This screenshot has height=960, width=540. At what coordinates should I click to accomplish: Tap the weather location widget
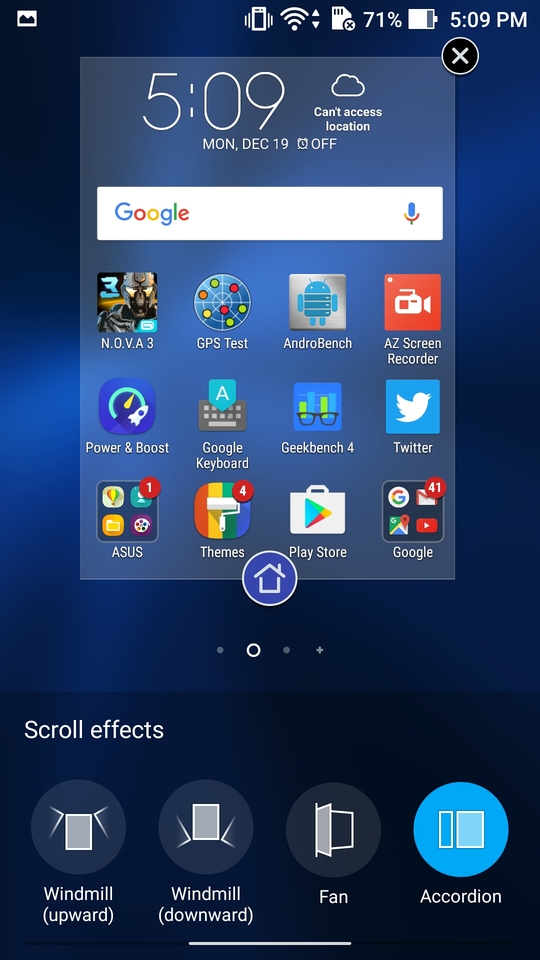click(348, 103)
